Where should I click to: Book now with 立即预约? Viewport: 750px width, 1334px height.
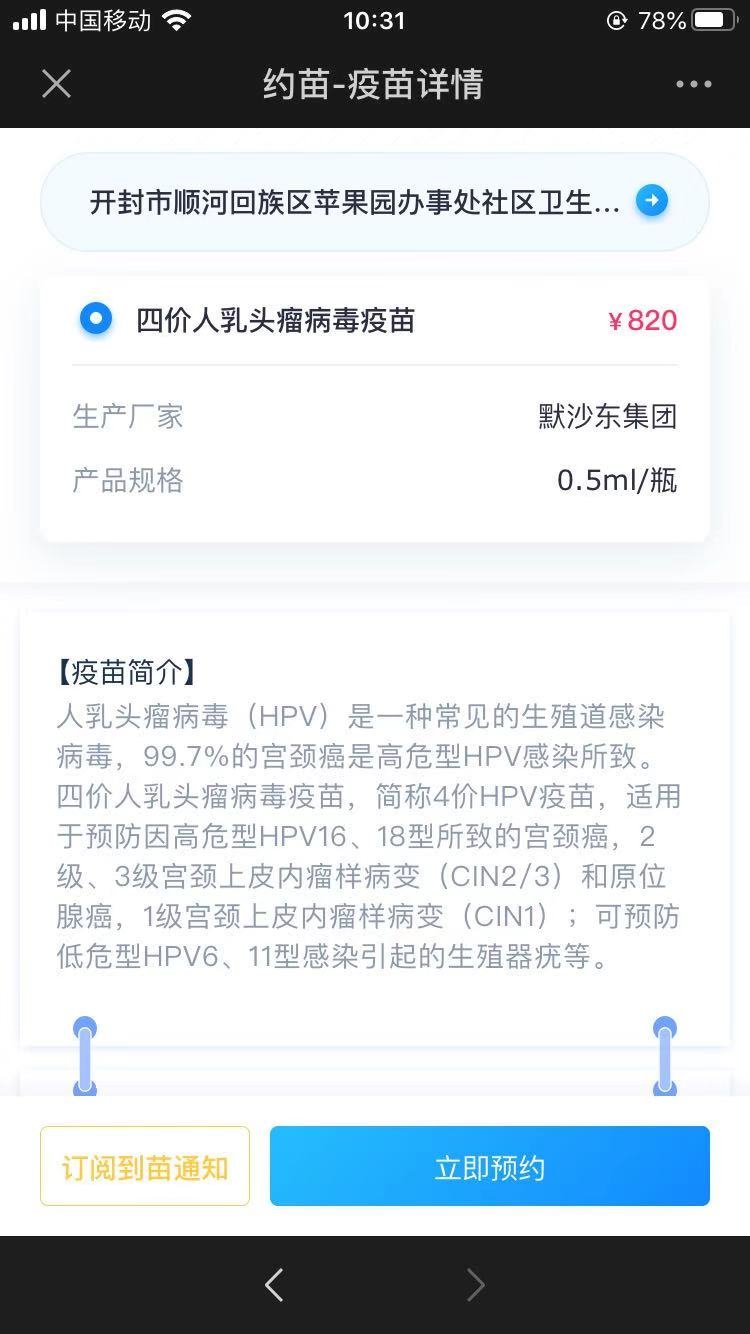pos(489,1167)
